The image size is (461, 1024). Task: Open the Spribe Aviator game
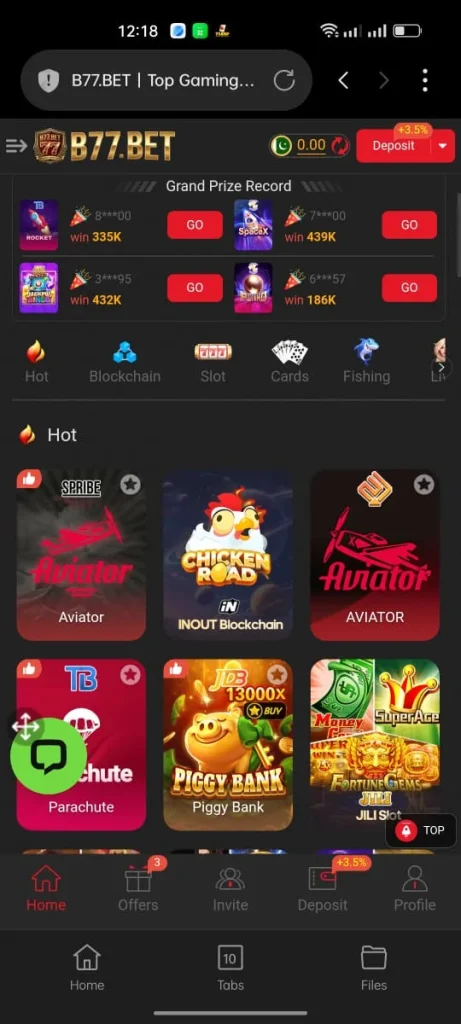pyautogui.click(x=81, y=555)
